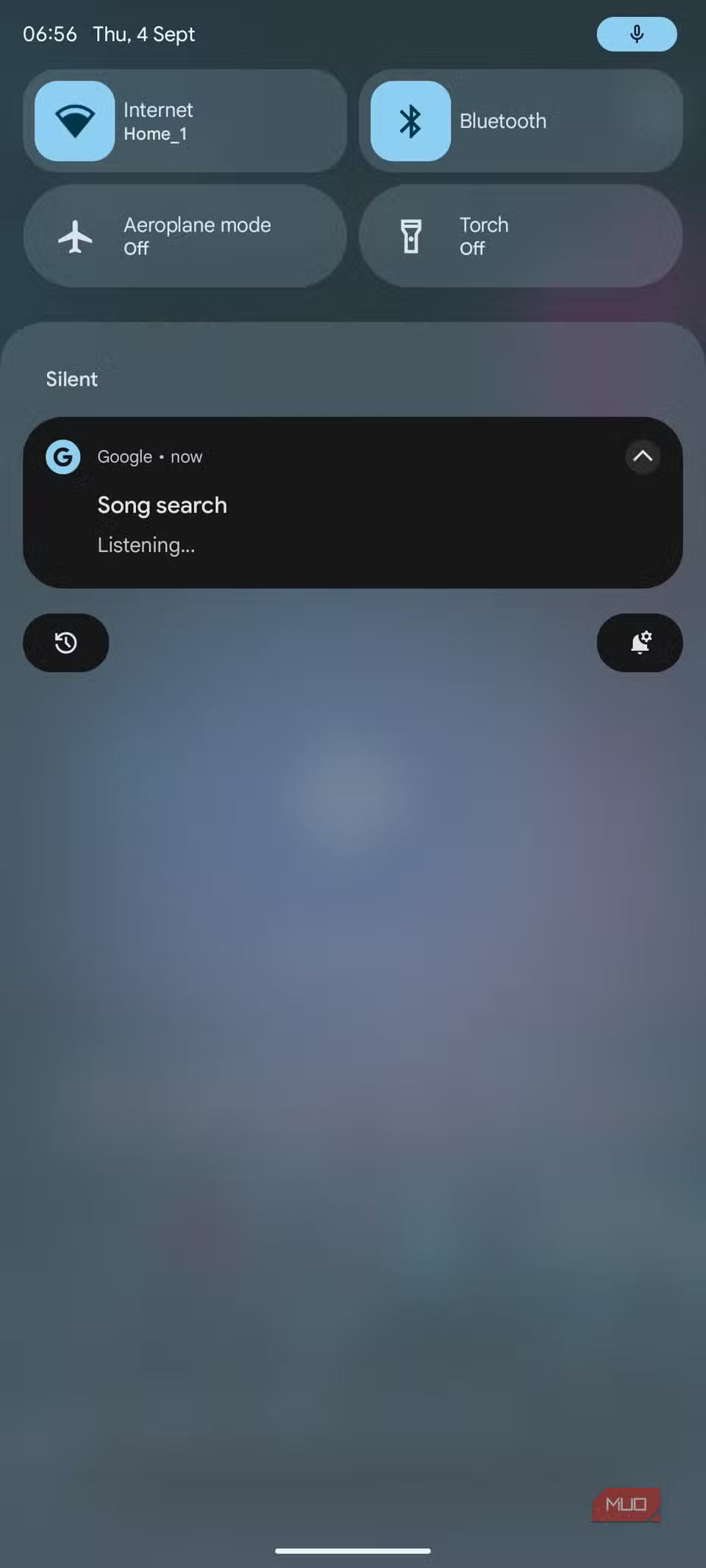Screen dimensions: 706x1568
Task: Open voice search with the microphone icon
Action: (x=636, y=34)
